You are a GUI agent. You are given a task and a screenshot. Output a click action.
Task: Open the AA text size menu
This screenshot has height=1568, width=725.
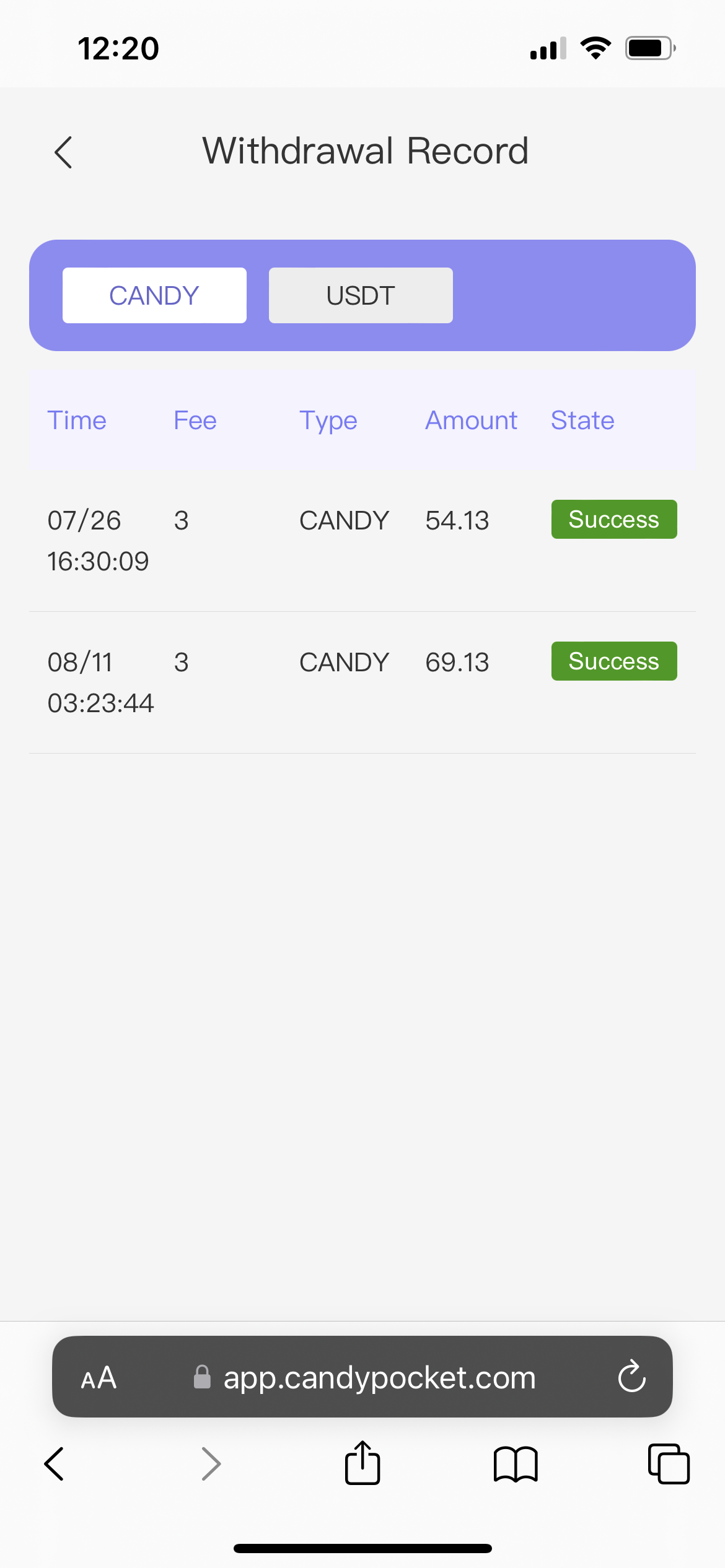click(99, 1378)
